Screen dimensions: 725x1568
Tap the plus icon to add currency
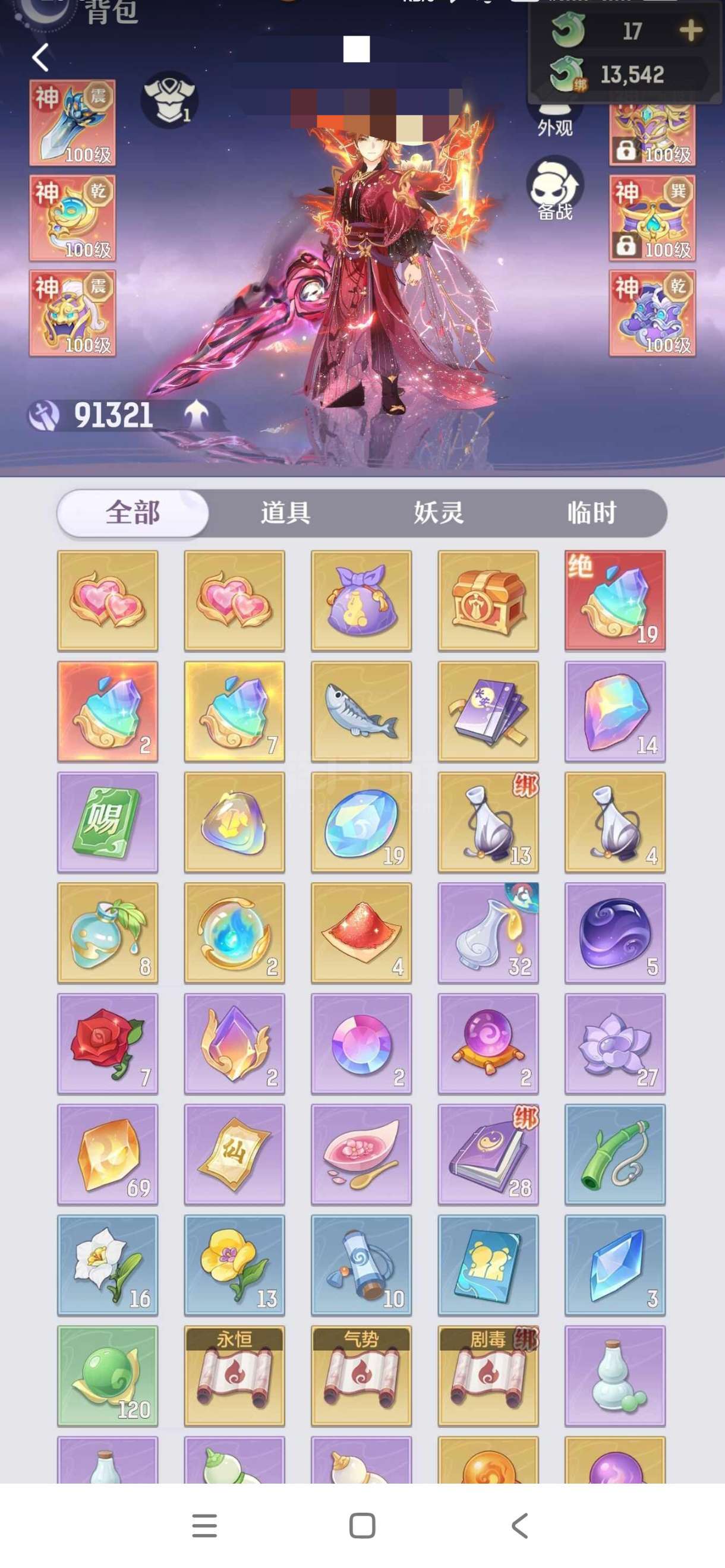click(x=691, y=30)
